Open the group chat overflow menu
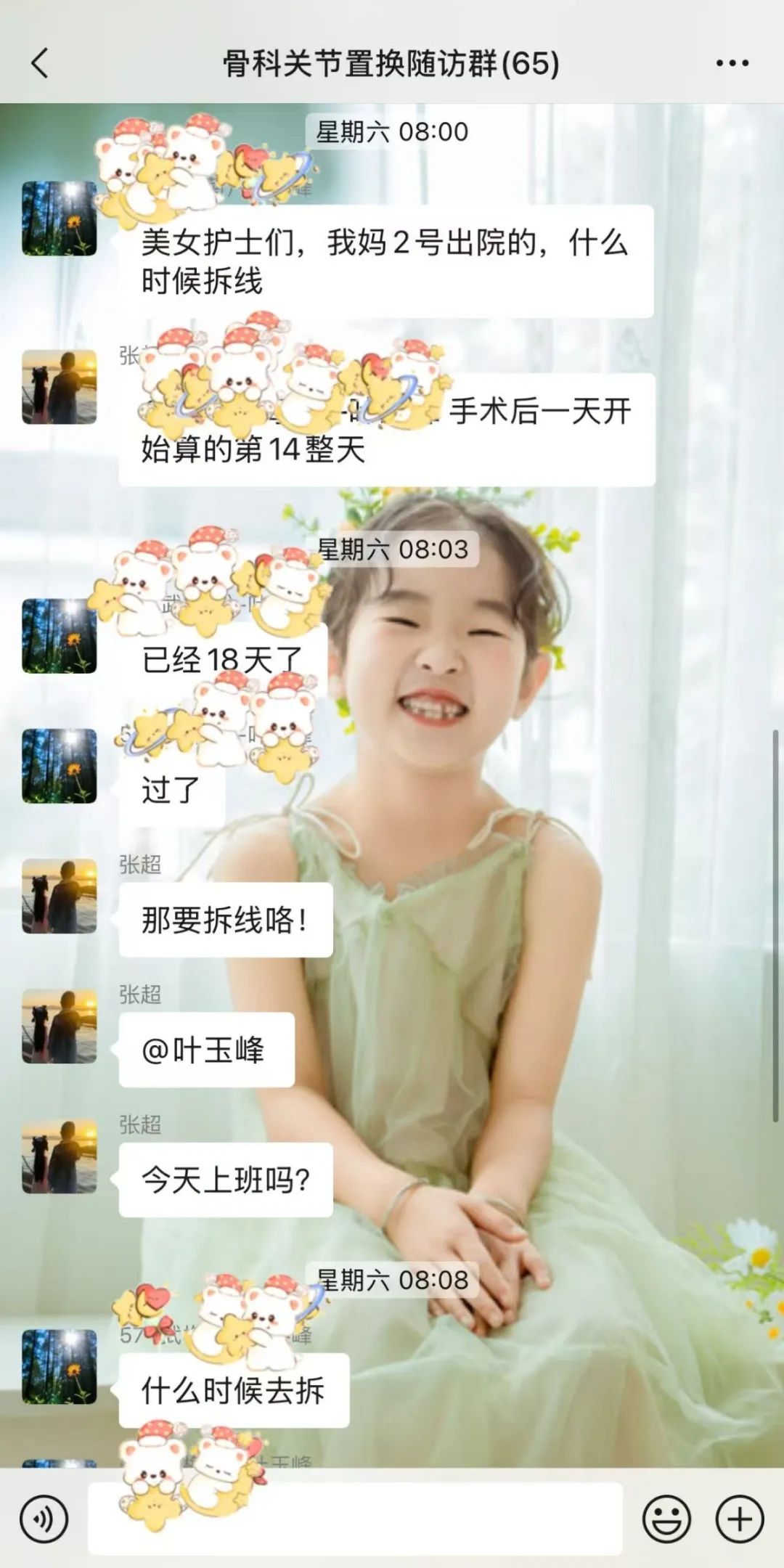Image resolution: width=784 pixels, height=1568 pixels. pos(732,63)
